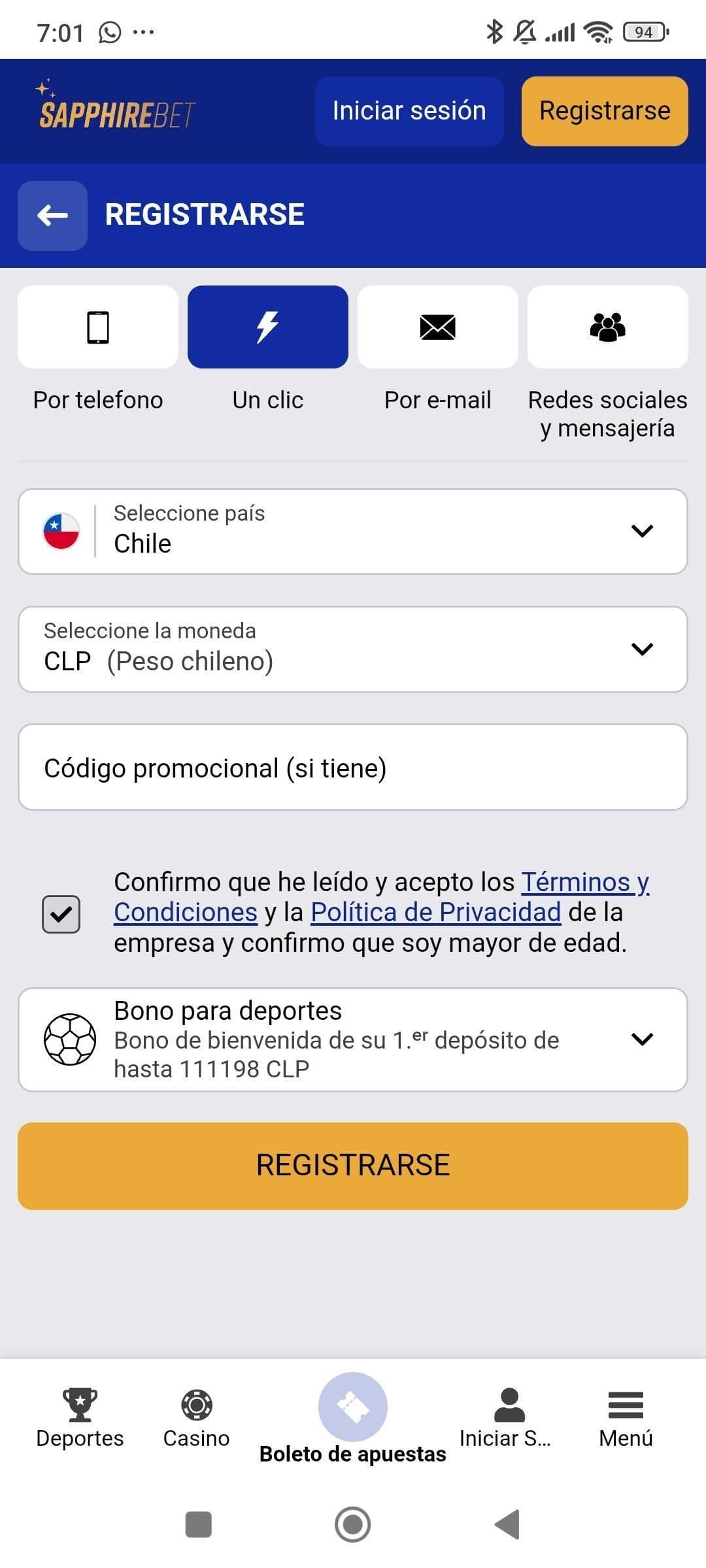Tap the Chile flag icon
This screenshot has width=706, height=1568.
tap(61, 531)
